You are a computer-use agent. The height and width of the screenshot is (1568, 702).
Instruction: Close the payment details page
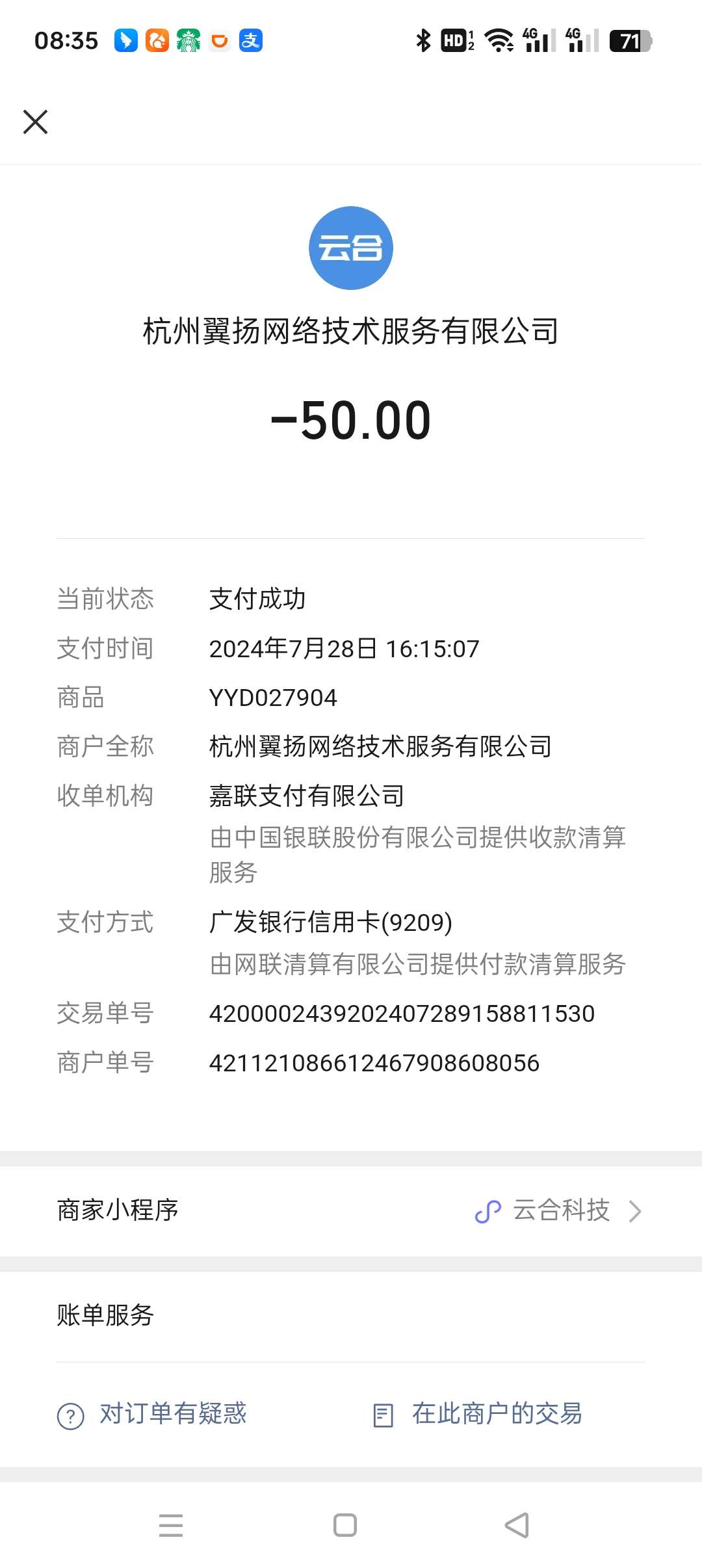[x=36, y=122]
